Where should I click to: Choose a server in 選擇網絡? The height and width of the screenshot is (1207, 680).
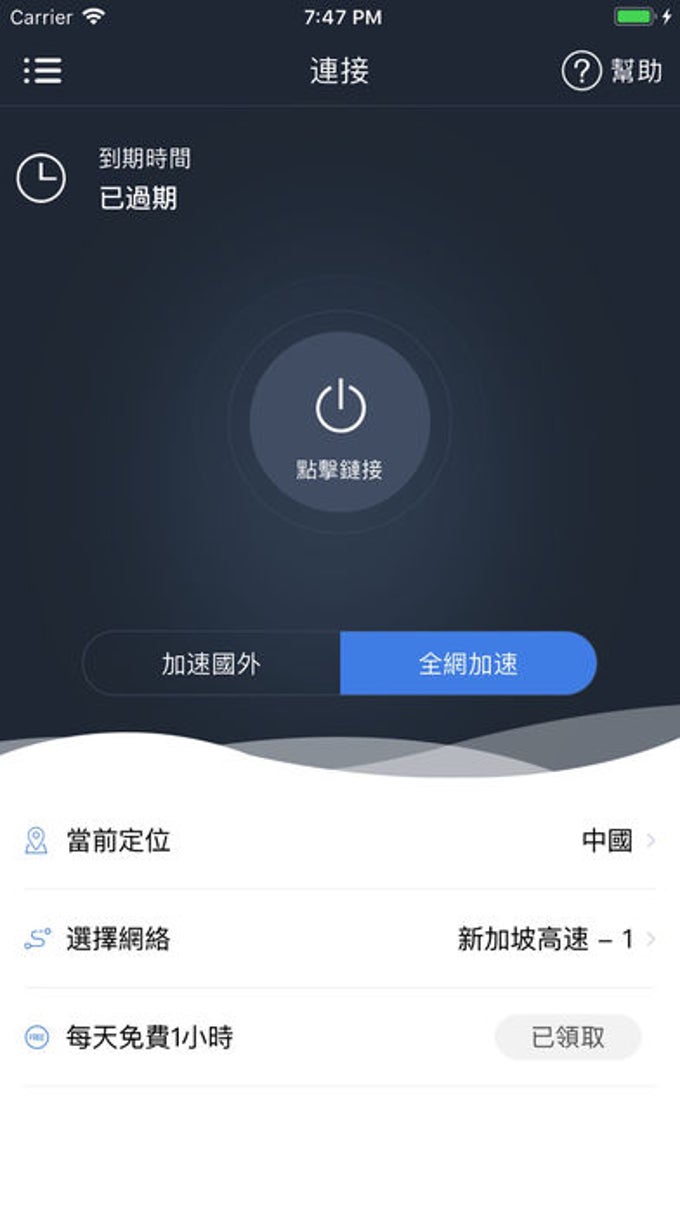340,939
